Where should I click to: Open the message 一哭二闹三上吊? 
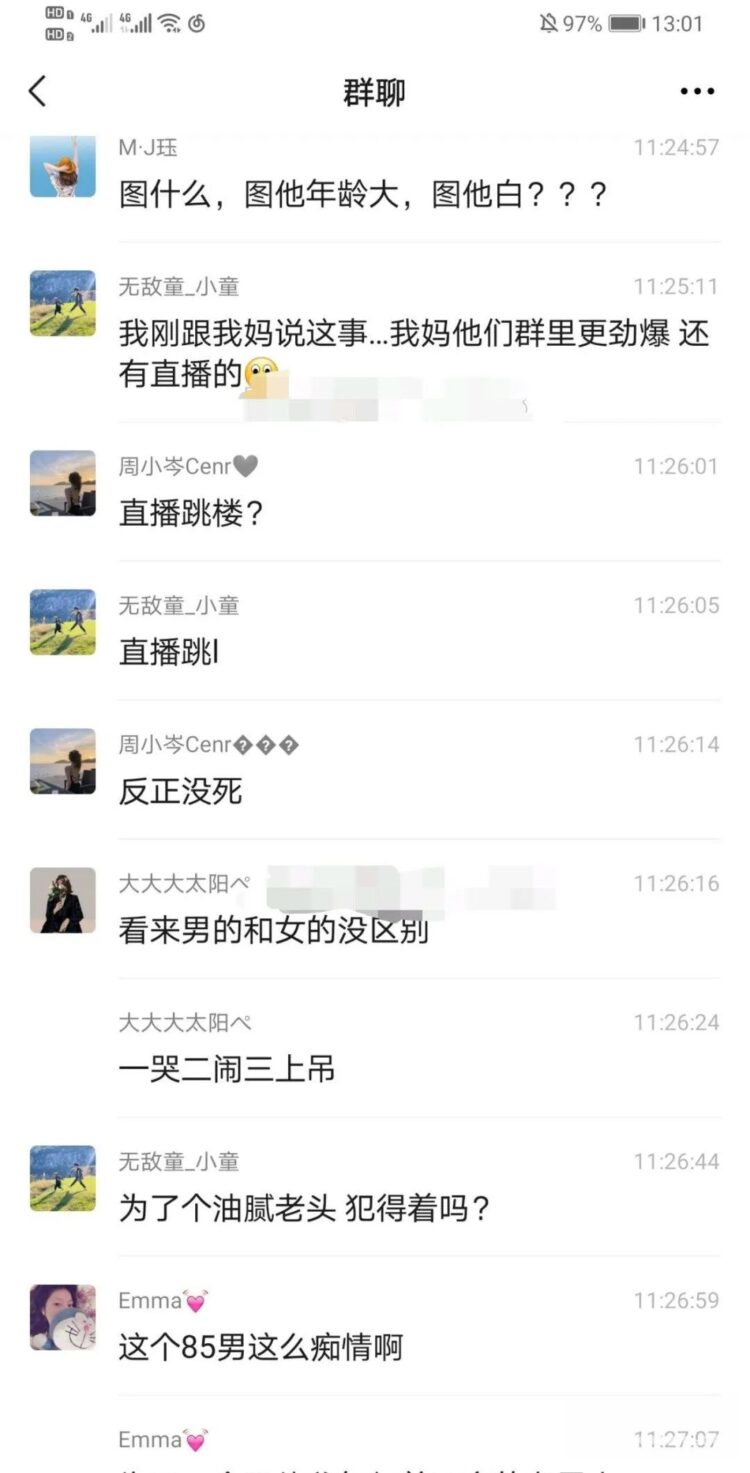[226, 1070]
